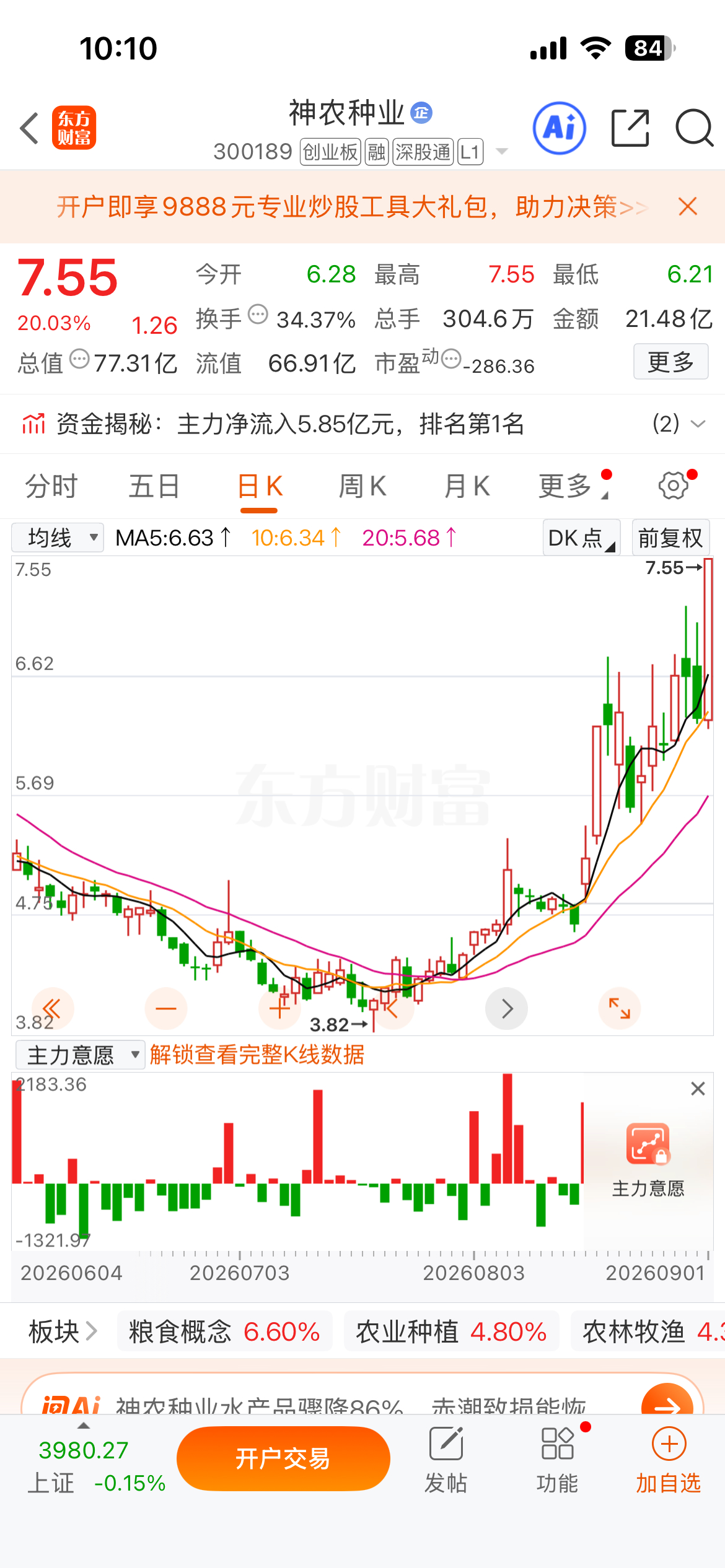Open the Ai assistant icon
Image resolution: width=725 pixels, height=1568 pixels.
(x=560, y=128)
